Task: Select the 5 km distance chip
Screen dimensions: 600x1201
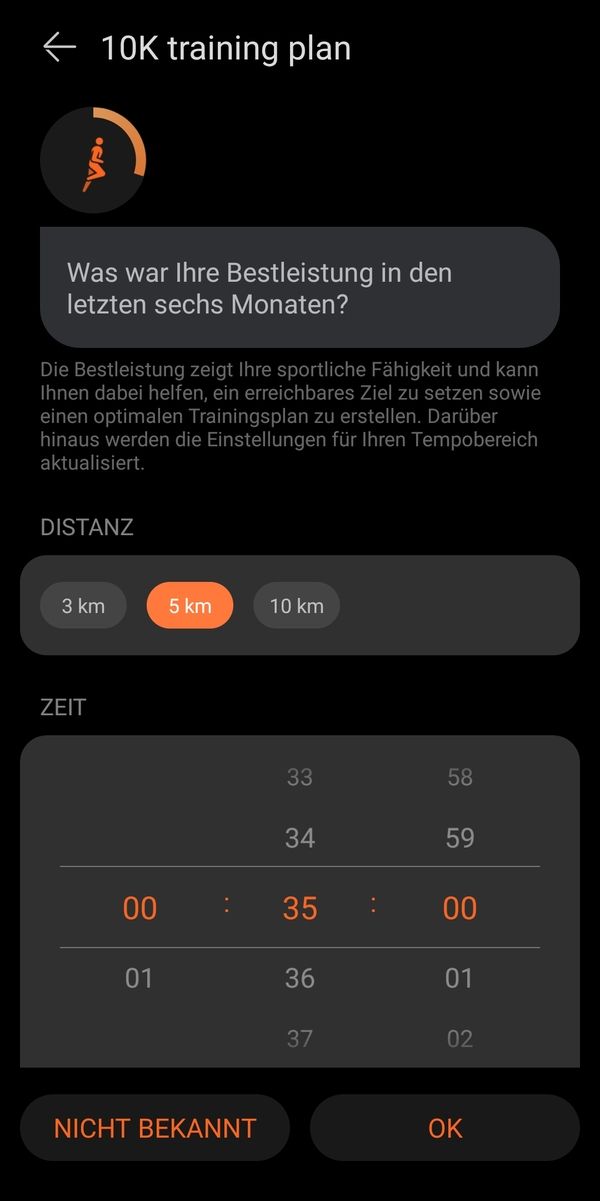Action: [190, 606]
